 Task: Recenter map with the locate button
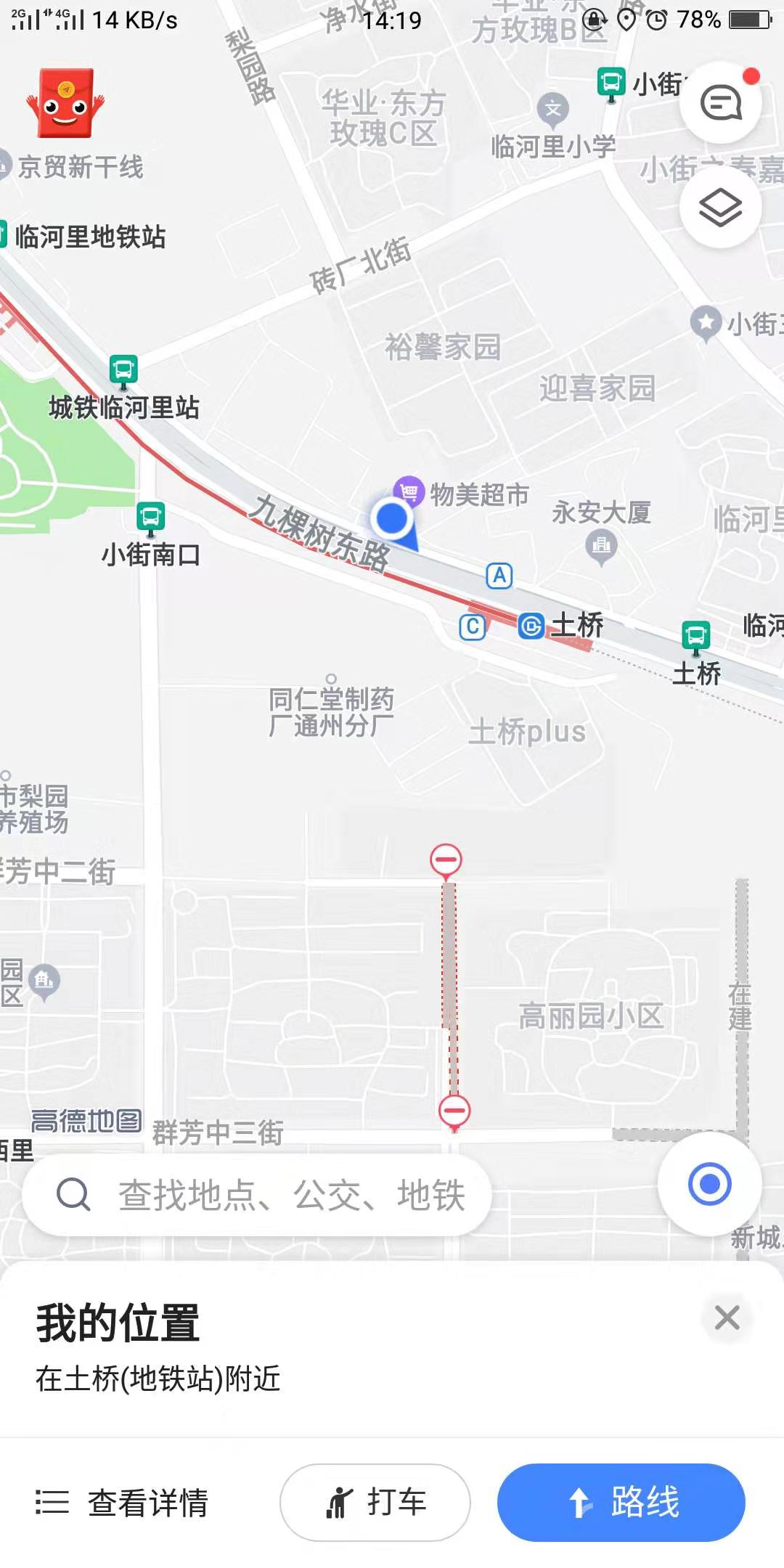pos(709,1184)
